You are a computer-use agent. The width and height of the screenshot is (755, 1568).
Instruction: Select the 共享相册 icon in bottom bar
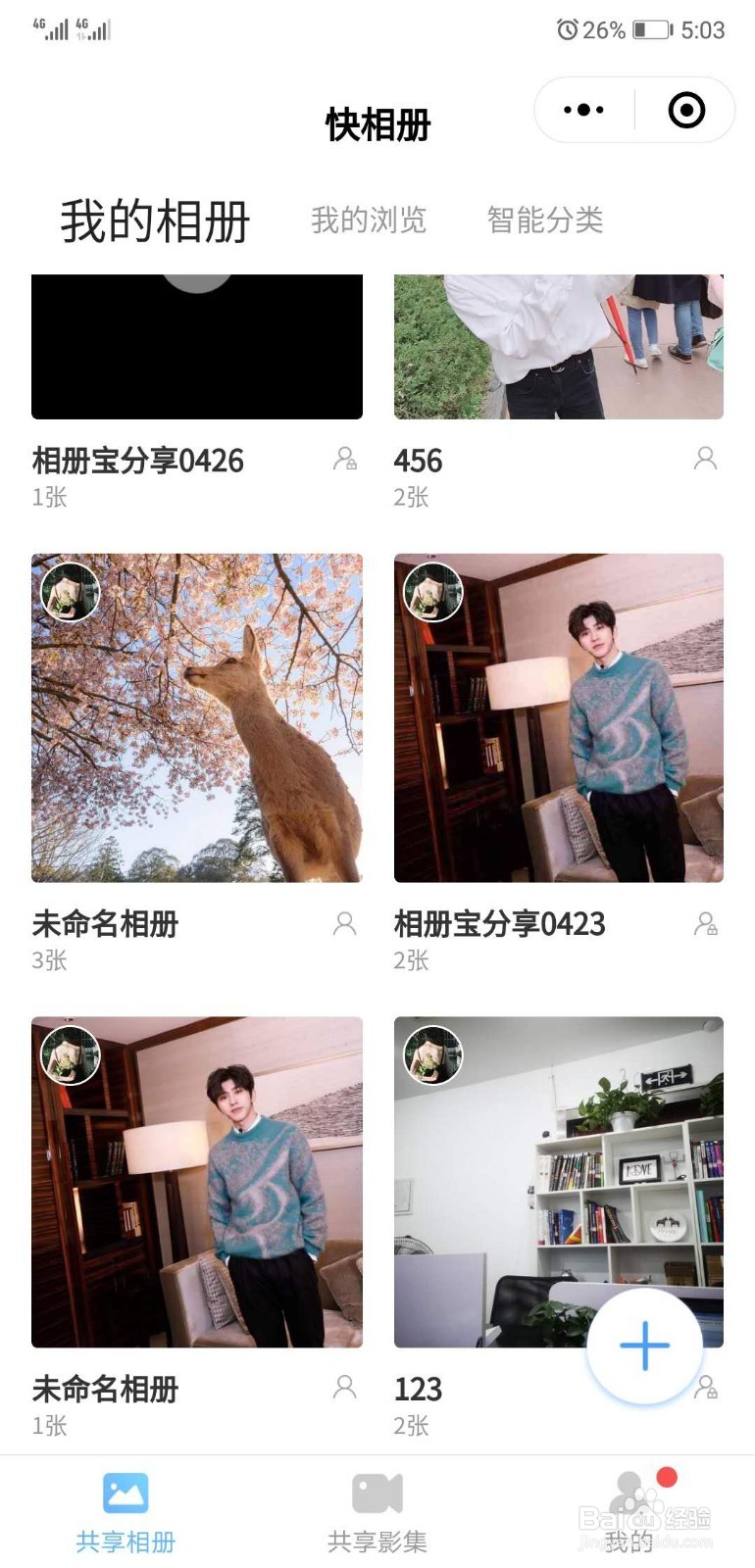(x=126, y=1494)
